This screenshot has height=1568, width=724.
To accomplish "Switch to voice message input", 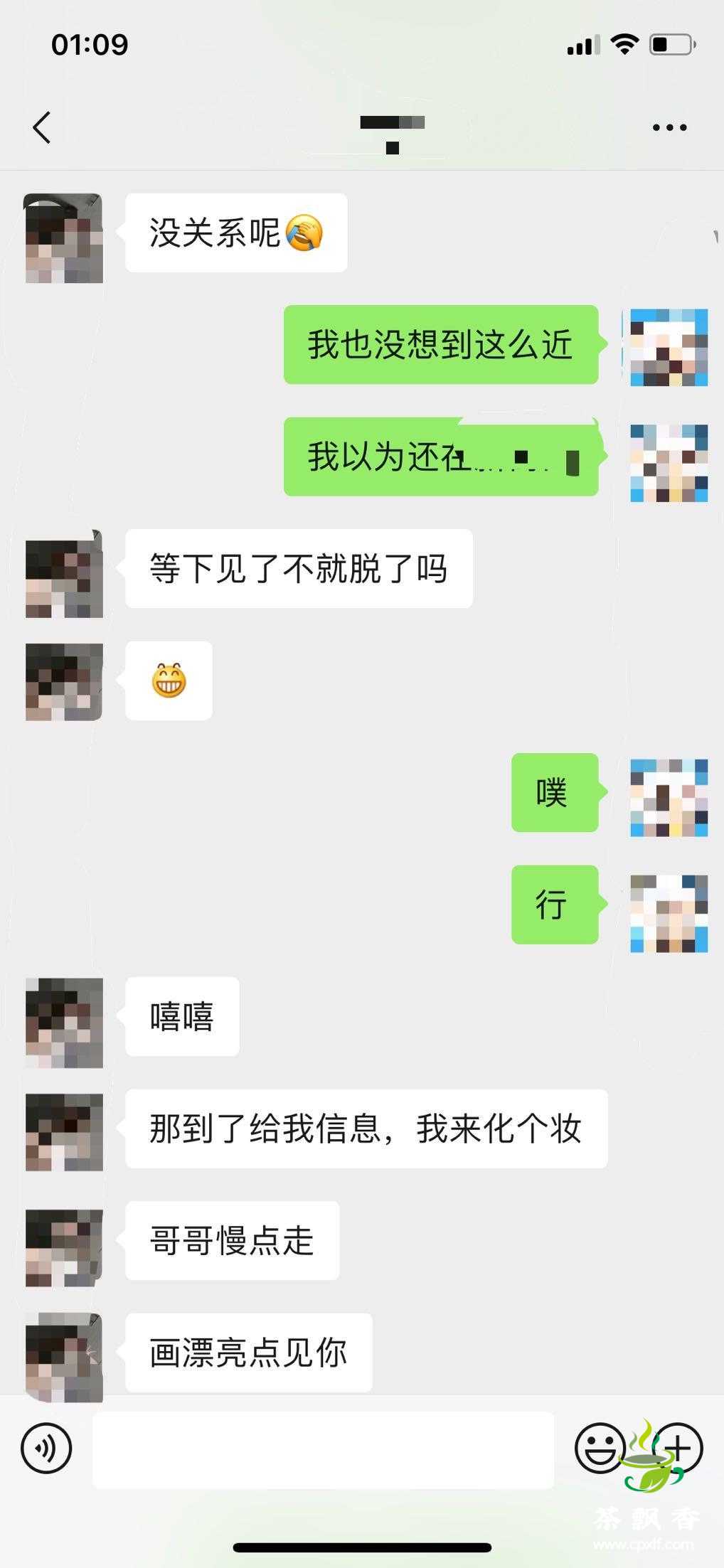I will click(47, 1448).
